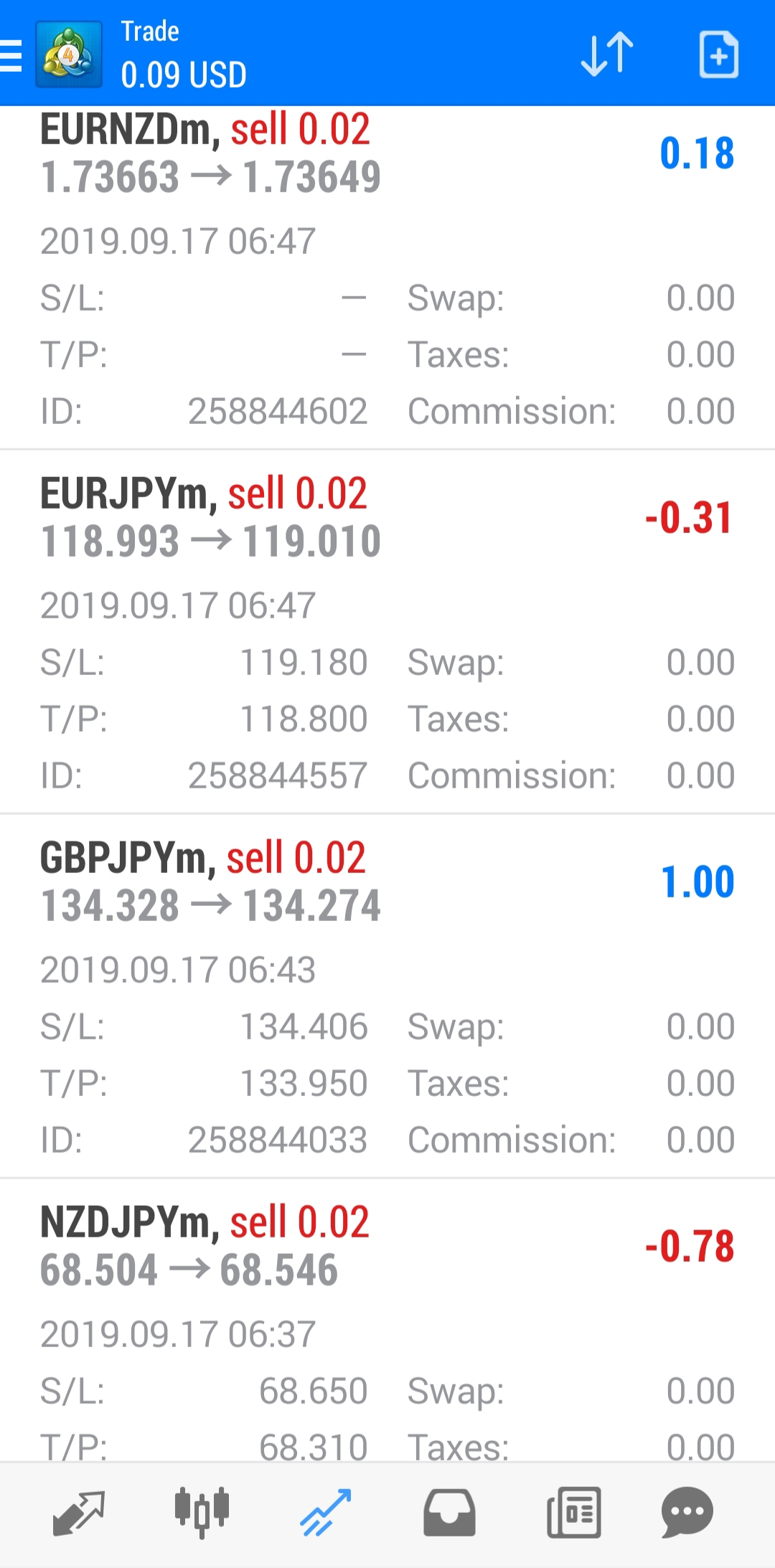Open the hamburger drawer menu
Screen dimensions: 775x1568
coord(11,55)
